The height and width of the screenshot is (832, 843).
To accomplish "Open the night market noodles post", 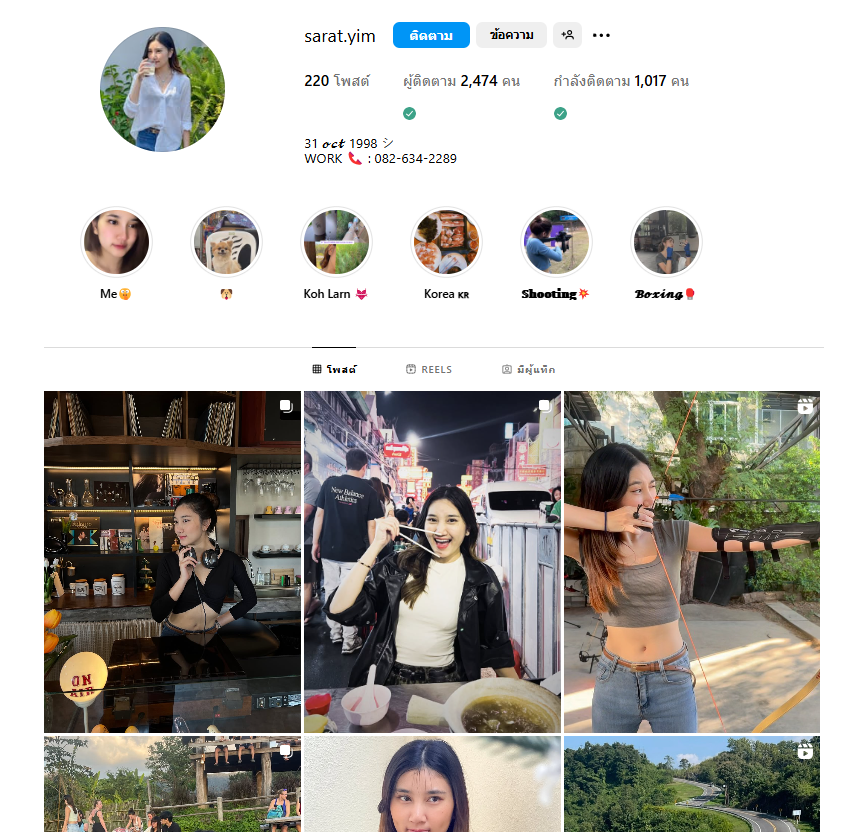I will 432,561.
